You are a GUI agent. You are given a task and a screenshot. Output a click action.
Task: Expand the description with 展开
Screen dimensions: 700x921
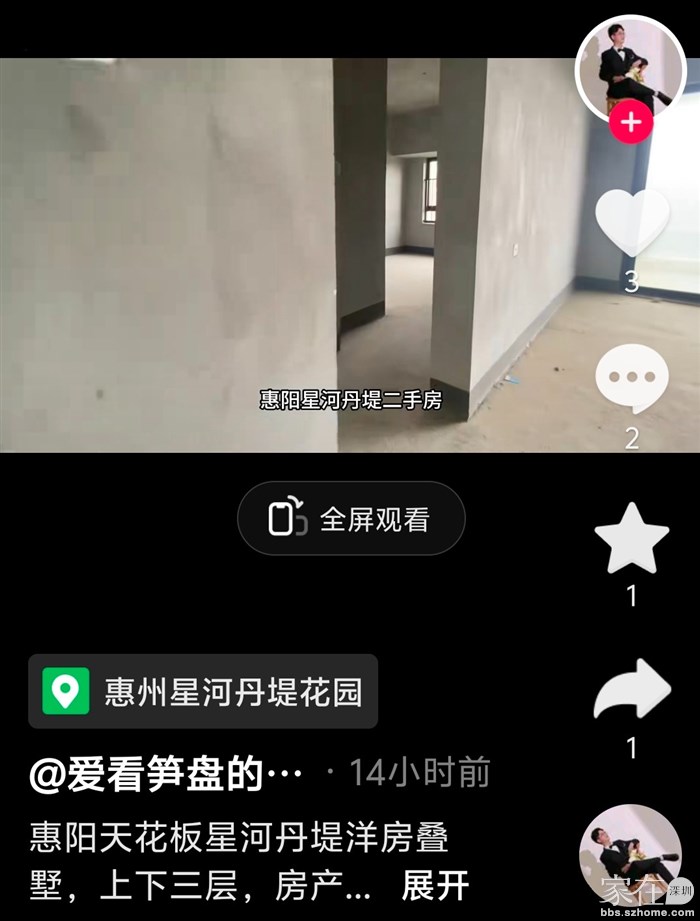pyautogui.click(x=435, y=885)
